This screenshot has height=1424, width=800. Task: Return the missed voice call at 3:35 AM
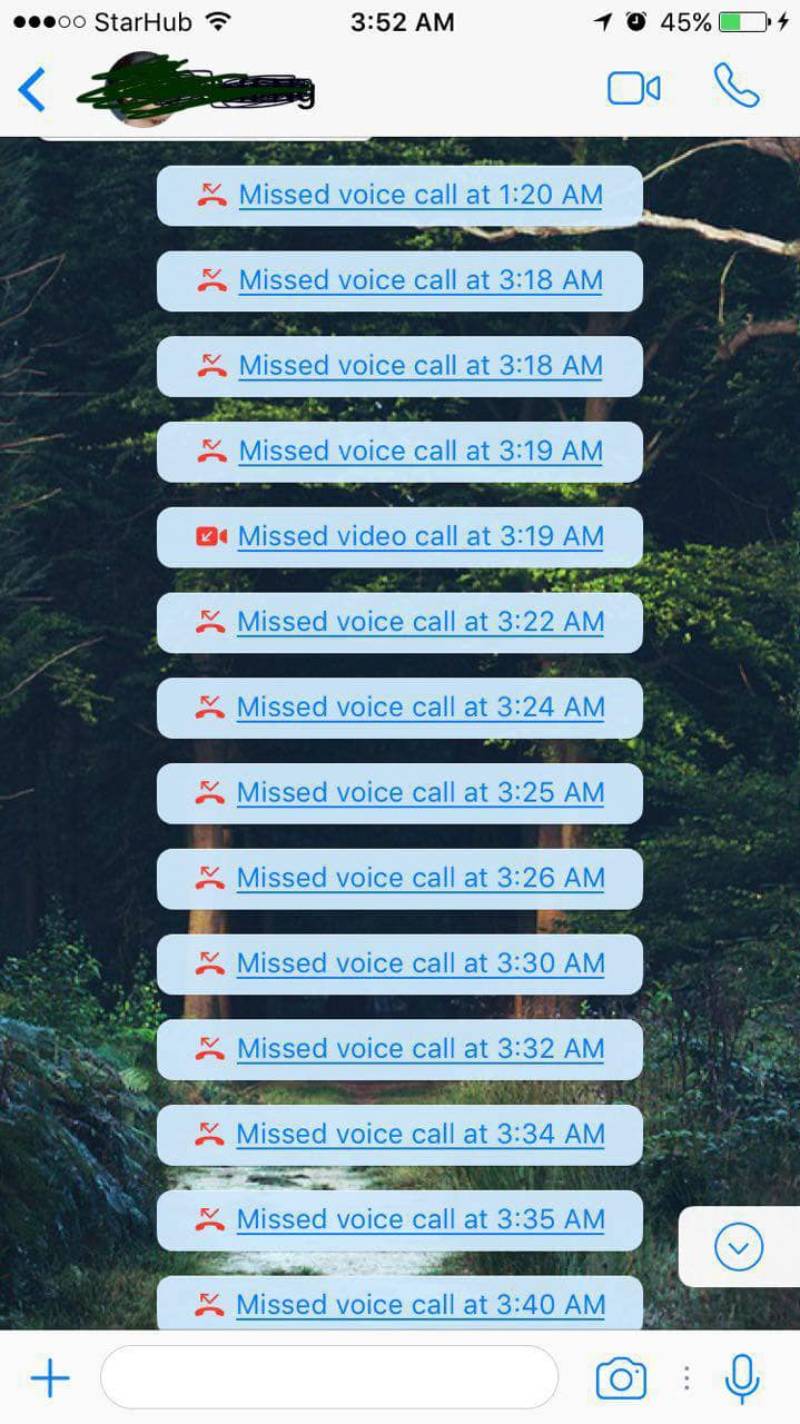coord(400,1220)
